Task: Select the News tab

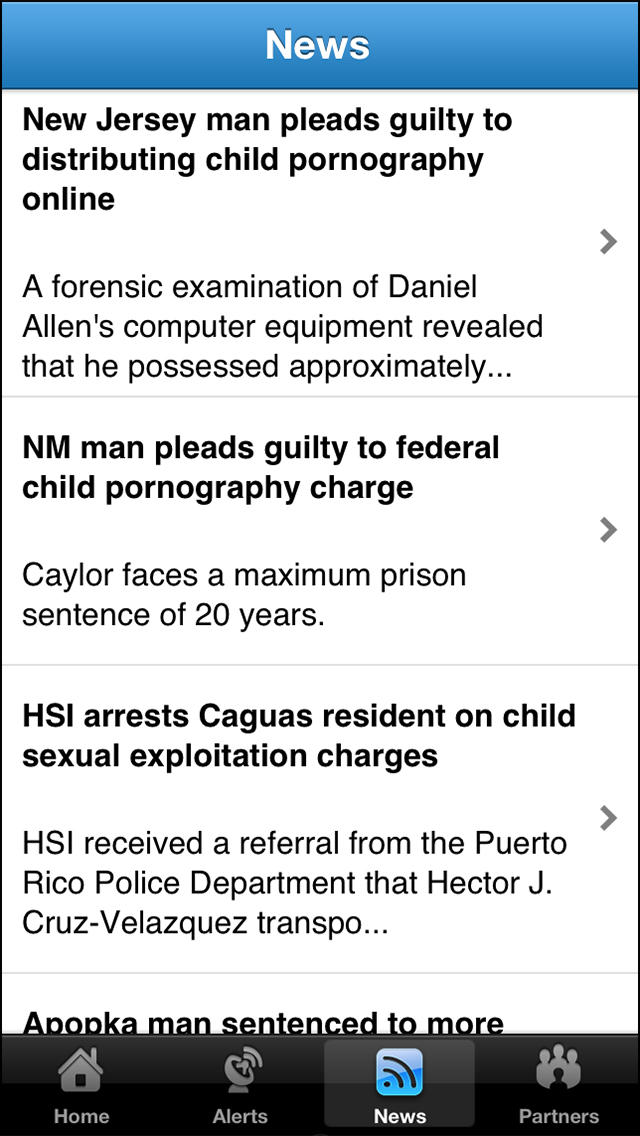Action: (399, 1086)
